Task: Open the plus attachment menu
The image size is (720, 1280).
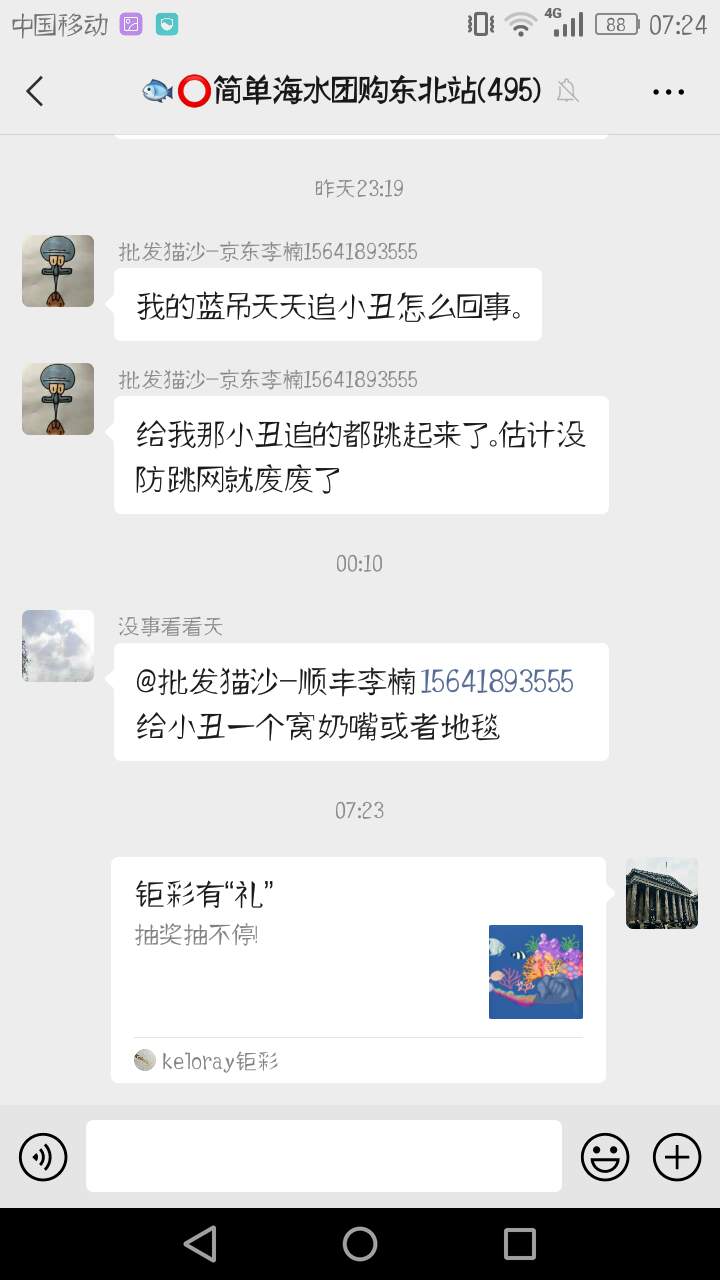Action: (x=677, y=1157)
